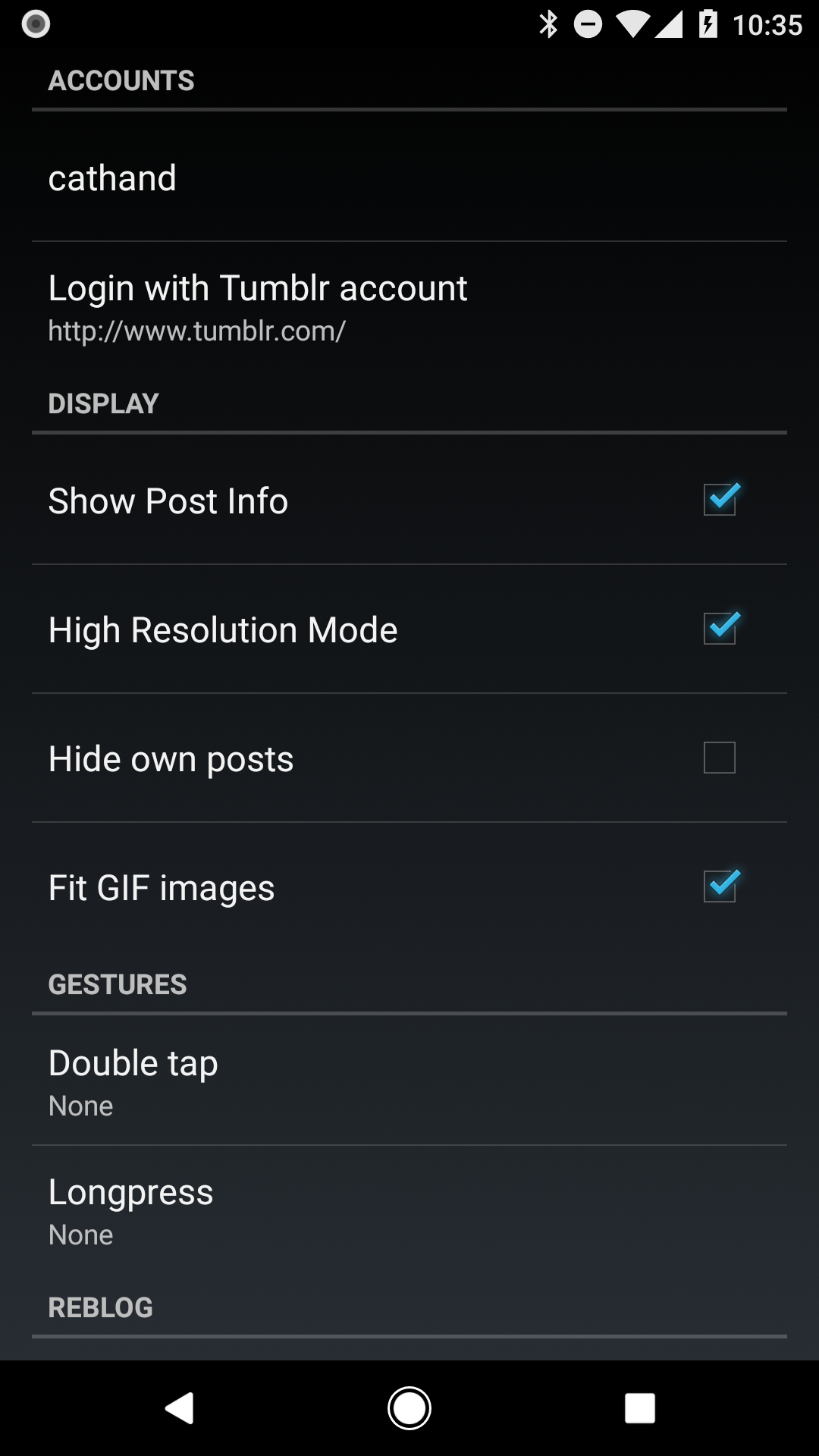Disable Show Post Info
The image size is (819, 1456).
(719, 499)
